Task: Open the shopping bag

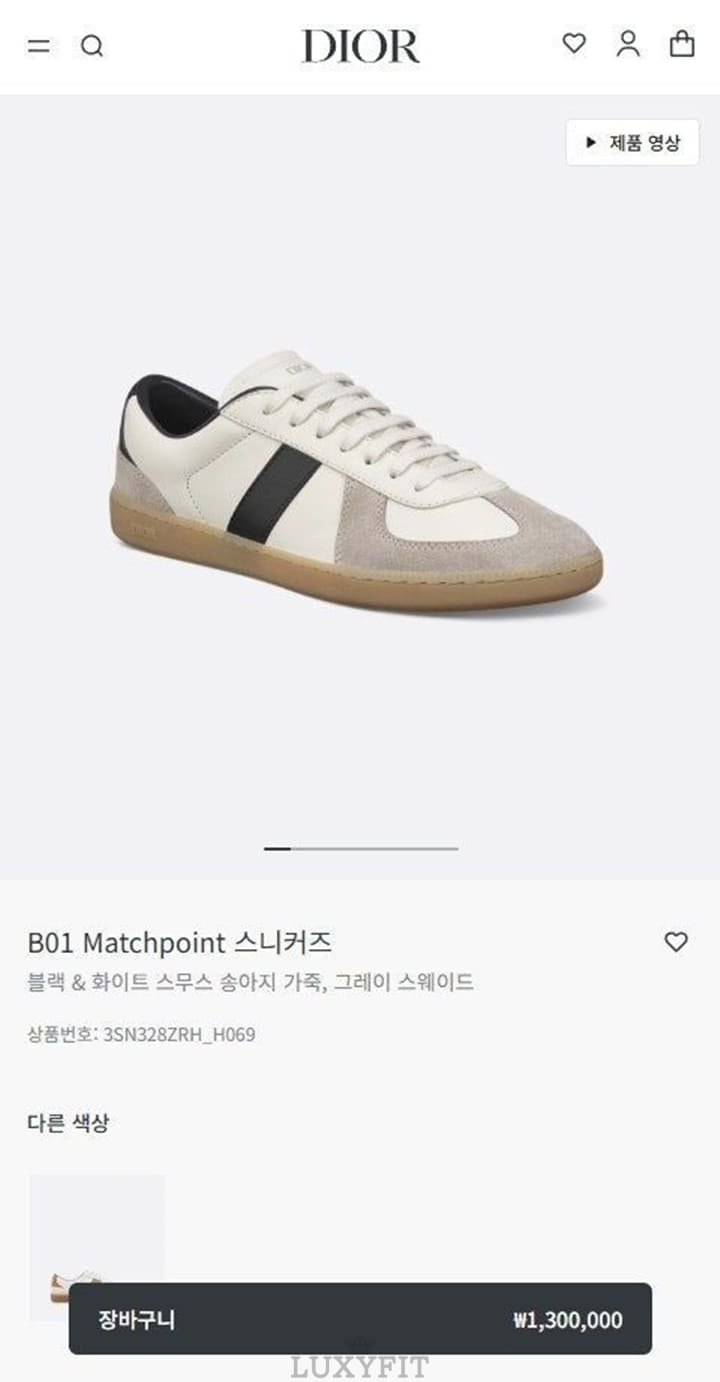Action: [x=682, y=44]
